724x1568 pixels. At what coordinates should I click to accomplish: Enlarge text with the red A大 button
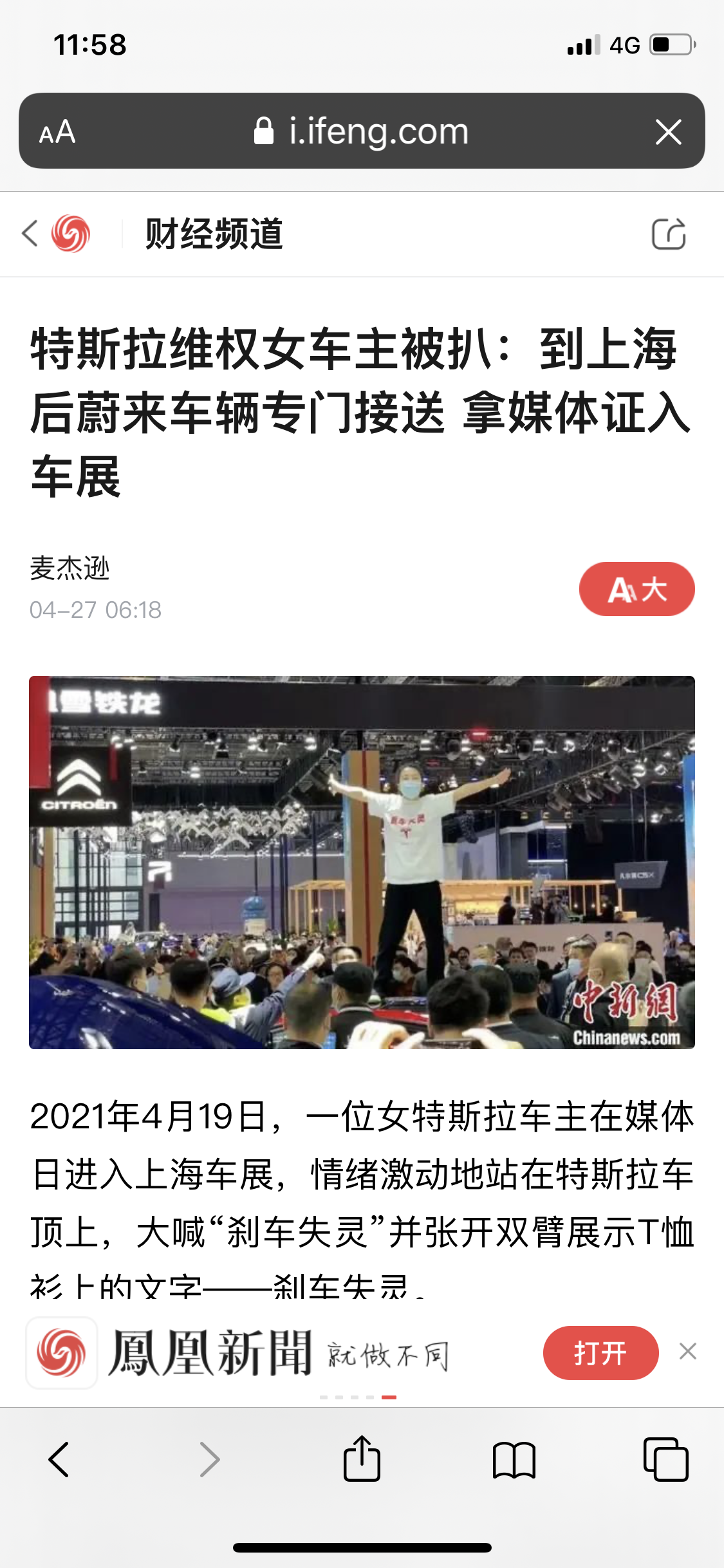(636, 589)
